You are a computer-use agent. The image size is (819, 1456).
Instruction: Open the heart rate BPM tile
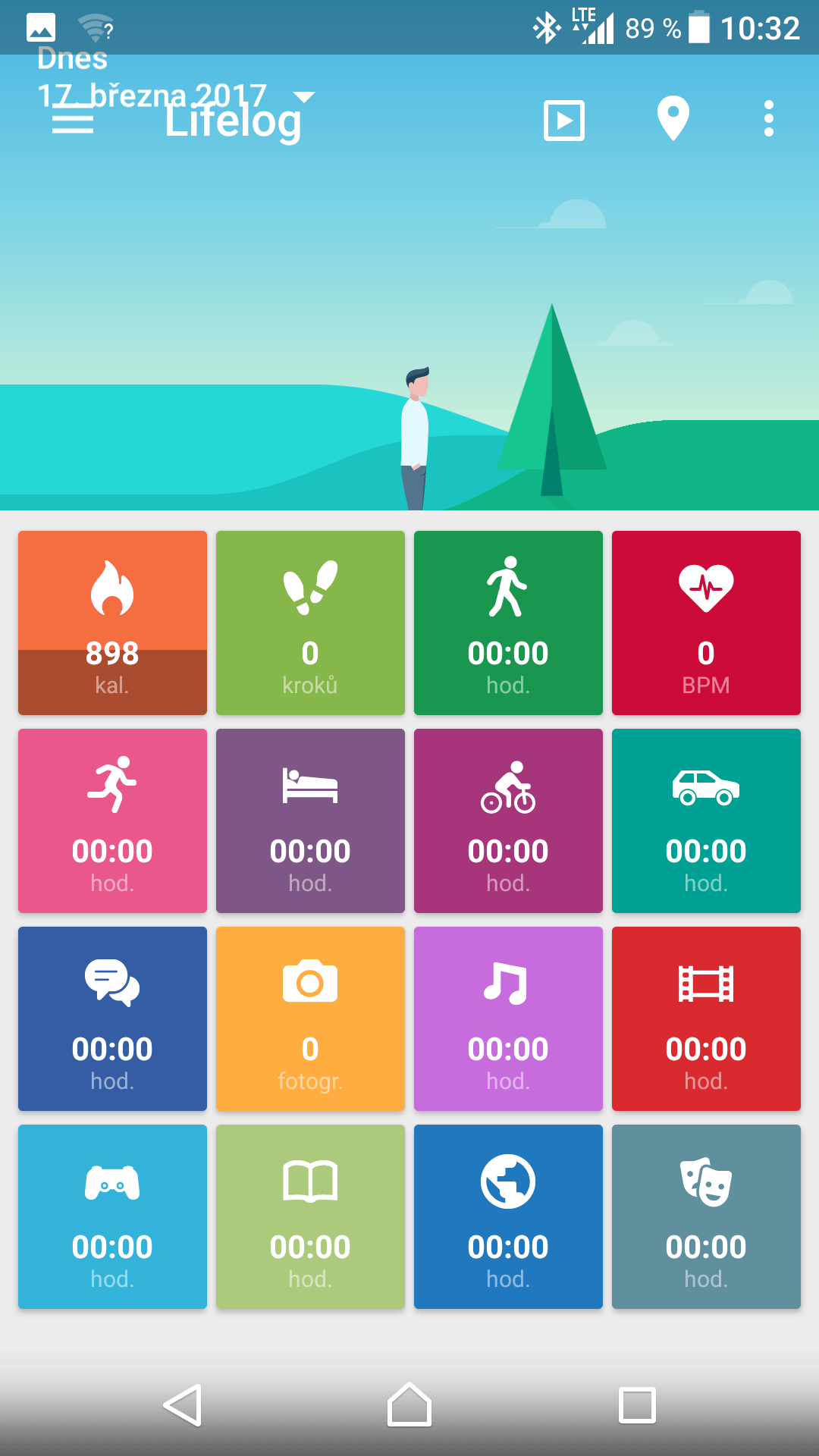pyautogui.click(x=706, y=623)
